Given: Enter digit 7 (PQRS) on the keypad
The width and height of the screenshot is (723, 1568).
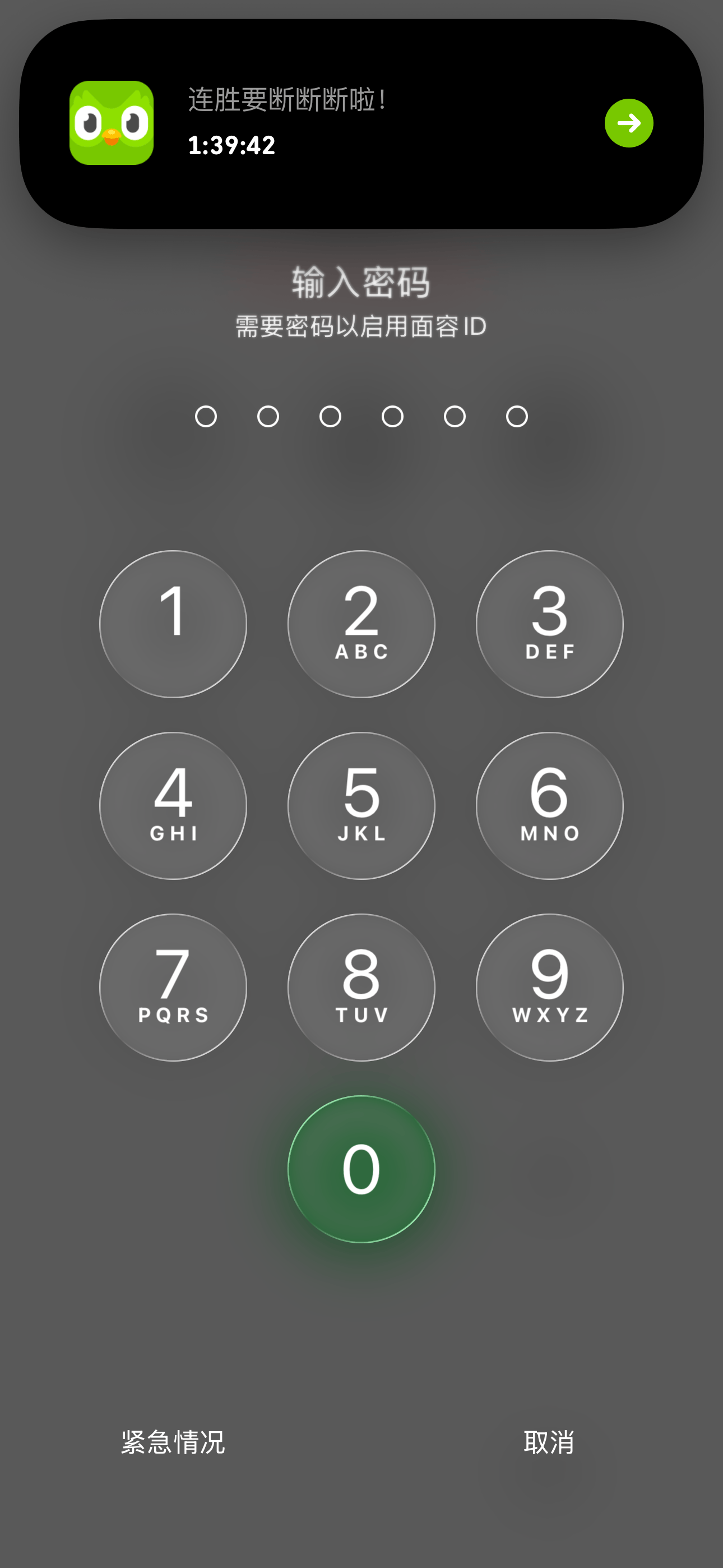Looking at the screenshot, I should [173, 986].
